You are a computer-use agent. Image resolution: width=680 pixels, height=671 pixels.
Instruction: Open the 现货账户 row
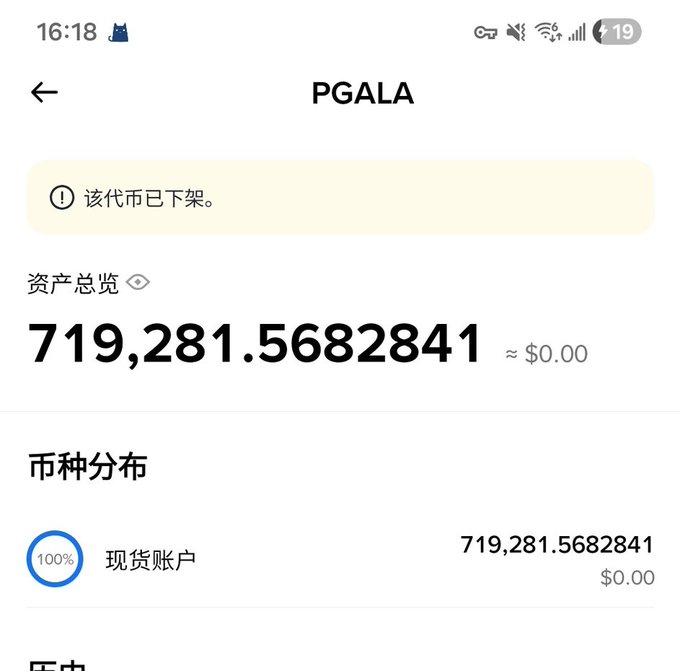(x=340, y=559)
